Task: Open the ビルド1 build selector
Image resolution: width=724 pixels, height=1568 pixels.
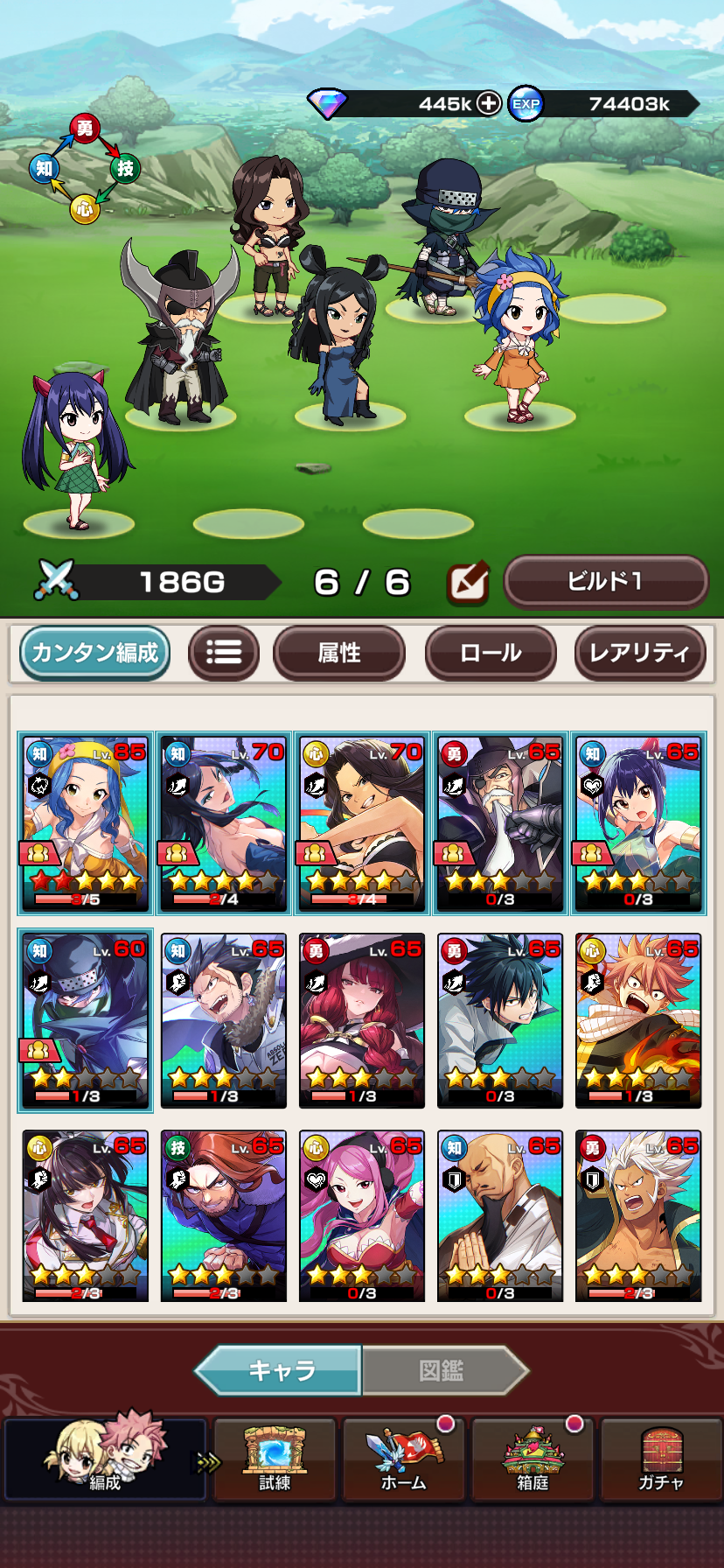Action: pos(605,581)
